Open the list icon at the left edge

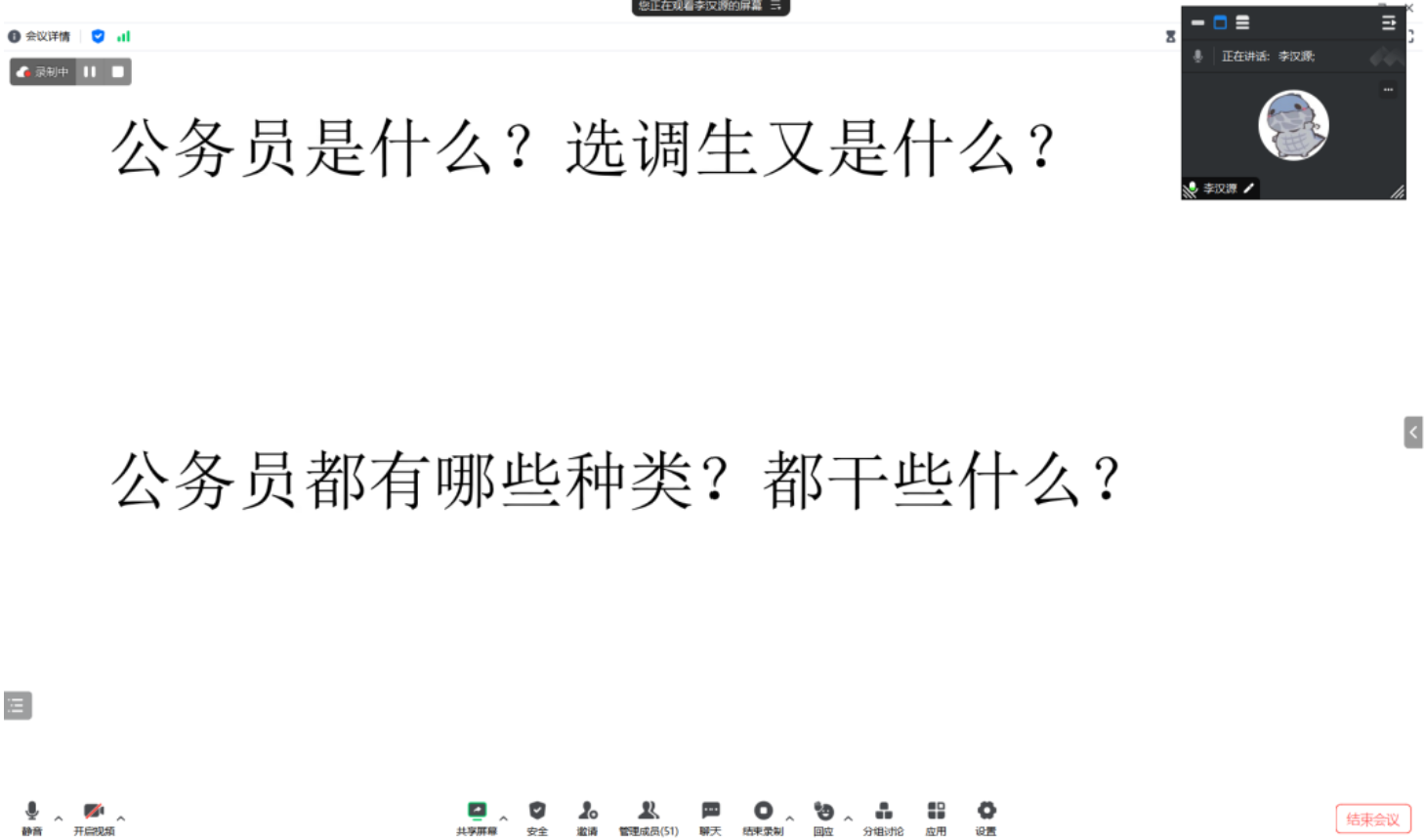(17, 705)
